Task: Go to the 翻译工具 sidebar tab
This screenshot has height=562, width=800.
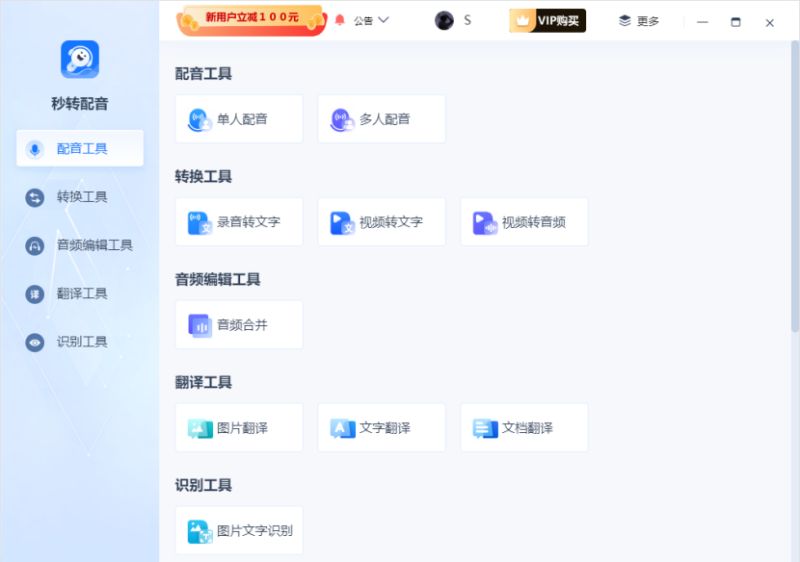Action: click(x=80, y=293)
